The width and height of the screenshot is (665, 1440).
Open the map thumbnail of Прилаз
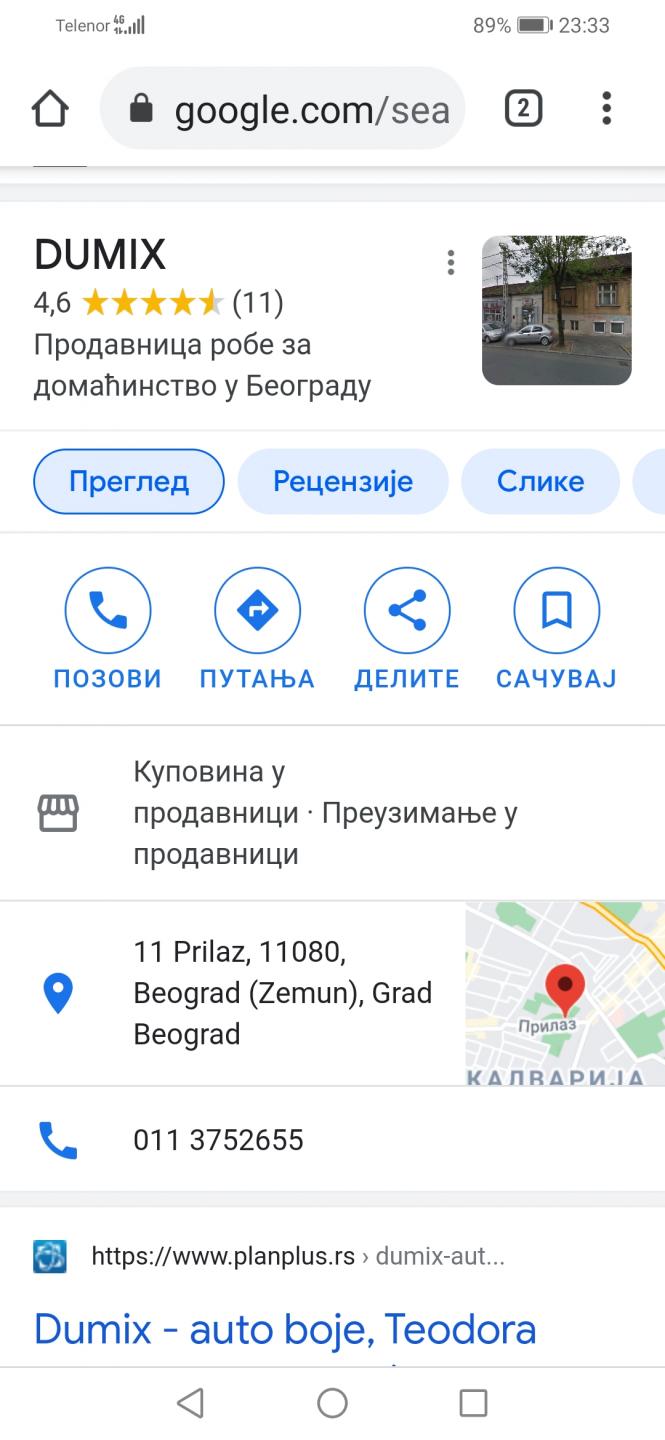[565, 993]
